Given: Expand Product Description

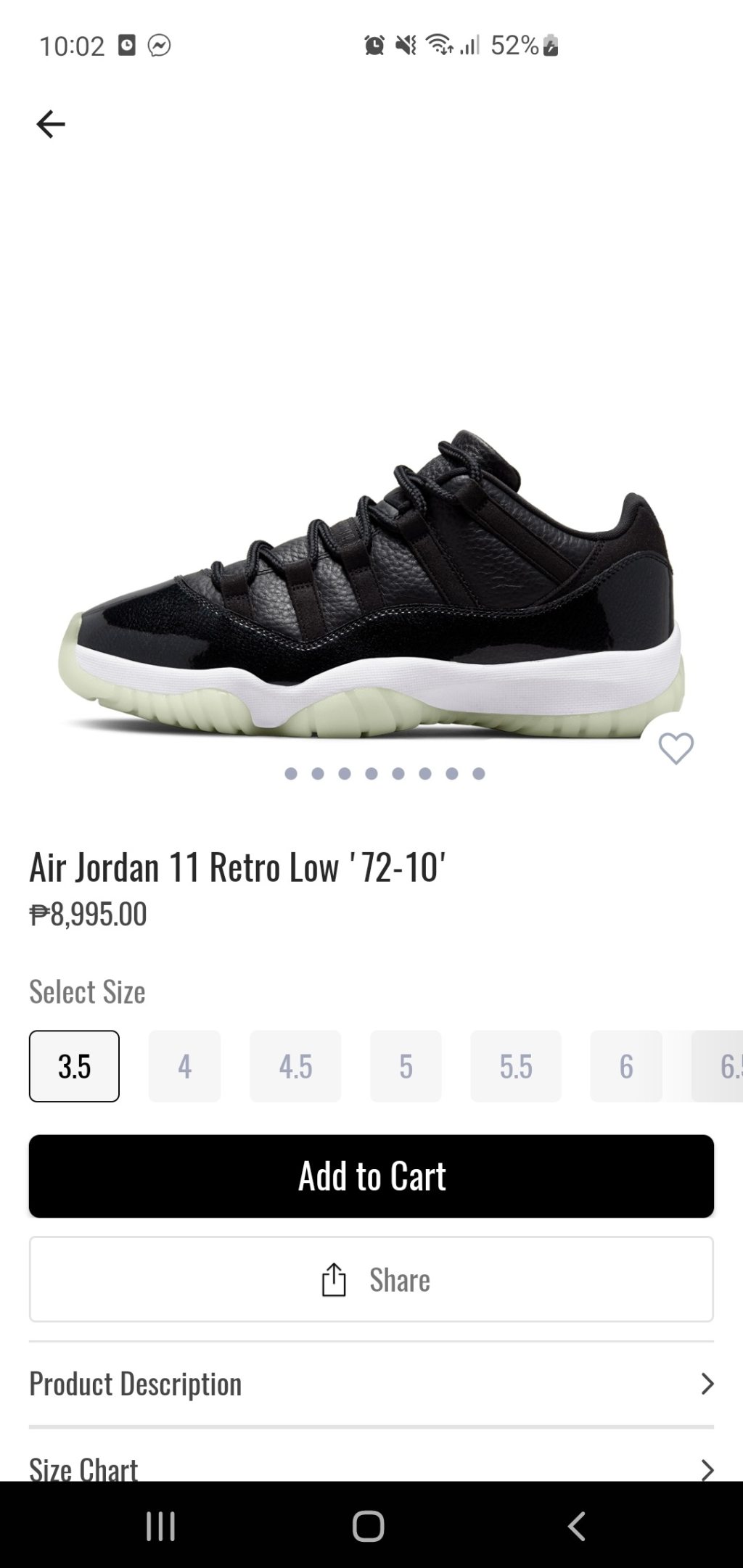Looking at the screenshot, I should (x=371, y=1384).
